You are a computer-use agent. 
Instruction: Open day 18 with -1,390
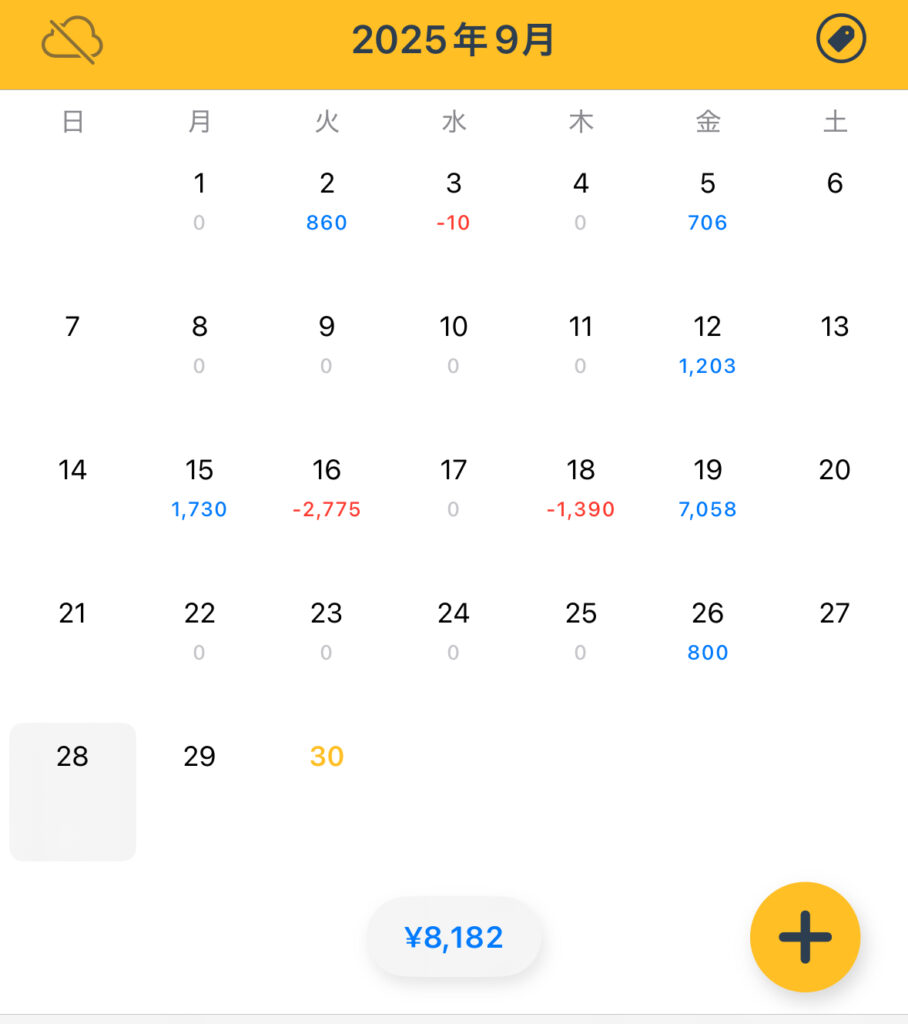(x=581, y=487)
